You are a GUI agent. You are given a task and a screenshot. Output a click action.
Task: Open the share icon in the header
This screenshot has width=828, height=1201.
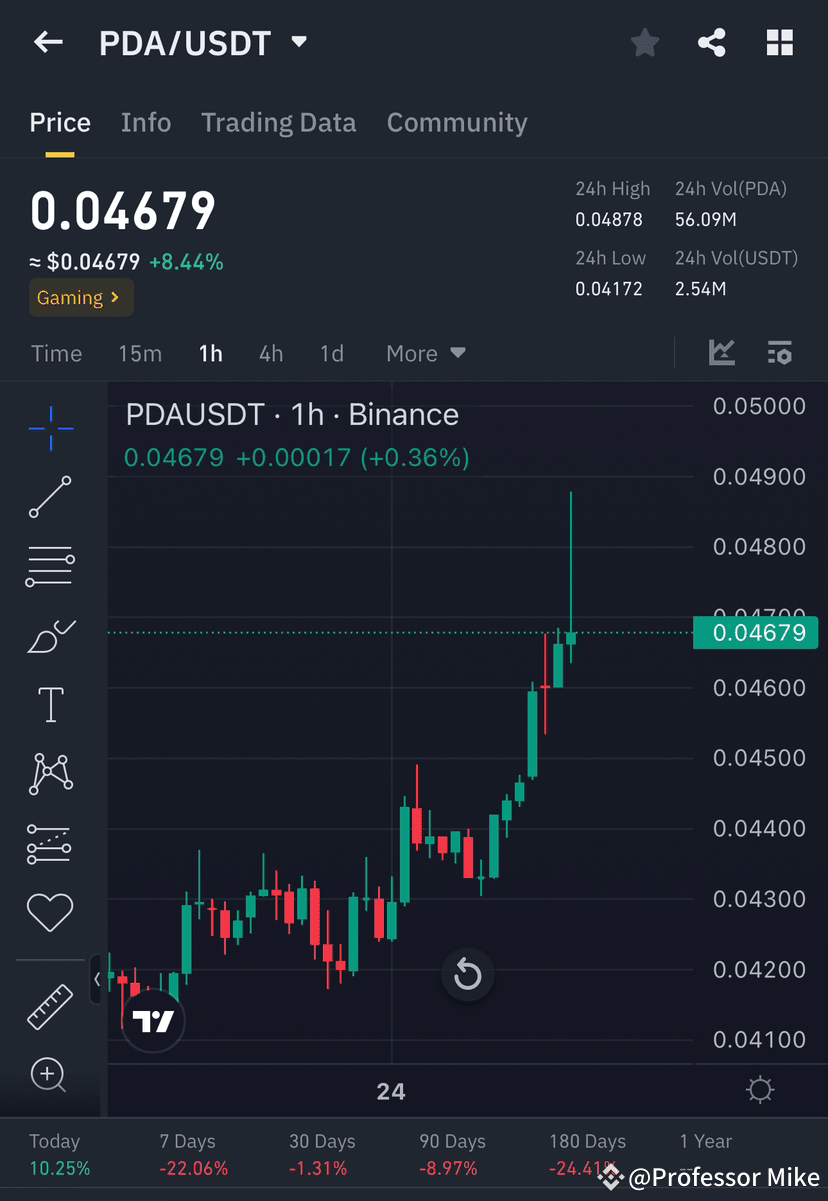[x=712, y=42]
